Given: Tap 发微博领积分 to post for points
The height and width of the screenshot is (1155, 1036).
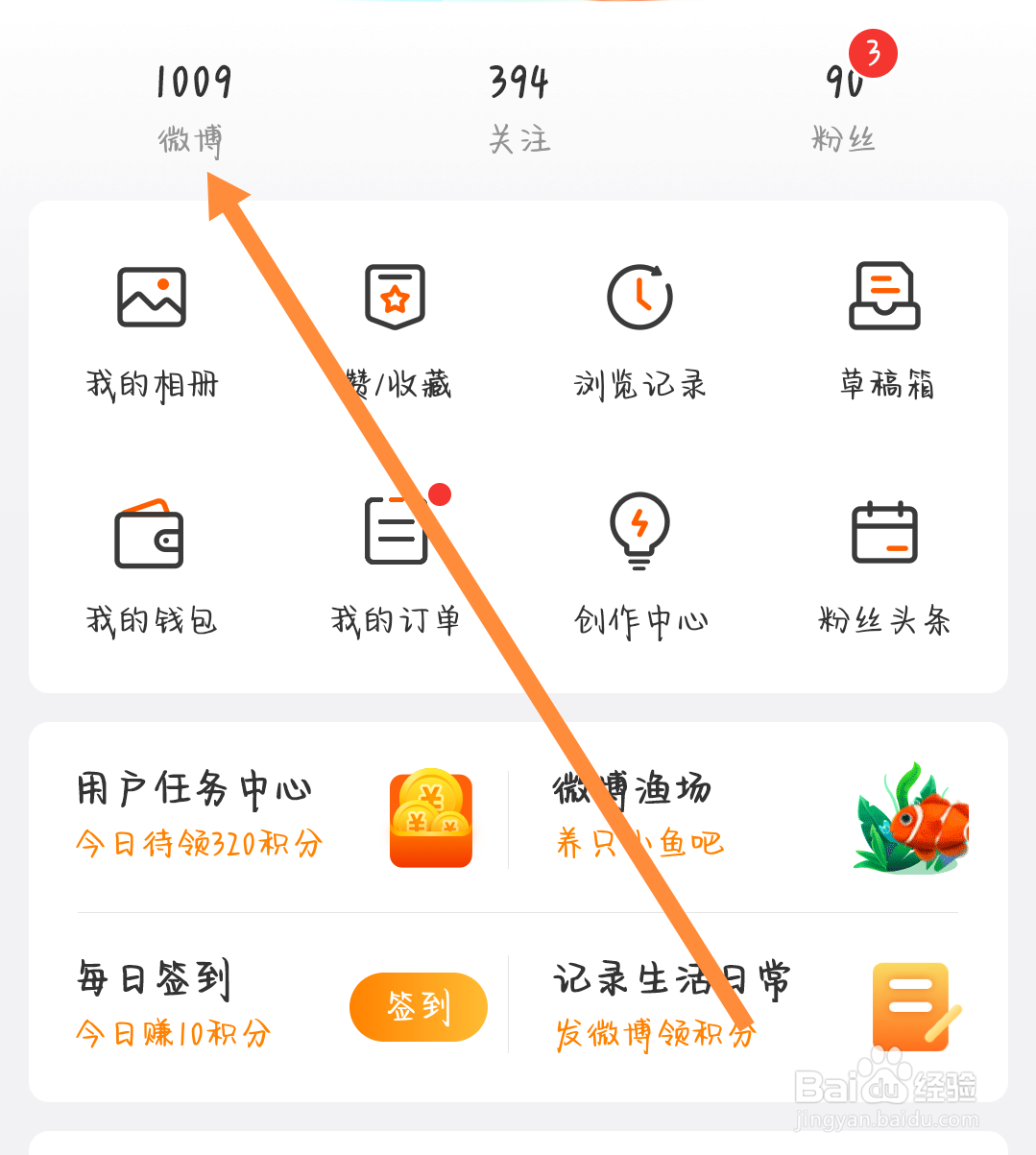Looking at the screenshot, I should (x=657, y=1036).
